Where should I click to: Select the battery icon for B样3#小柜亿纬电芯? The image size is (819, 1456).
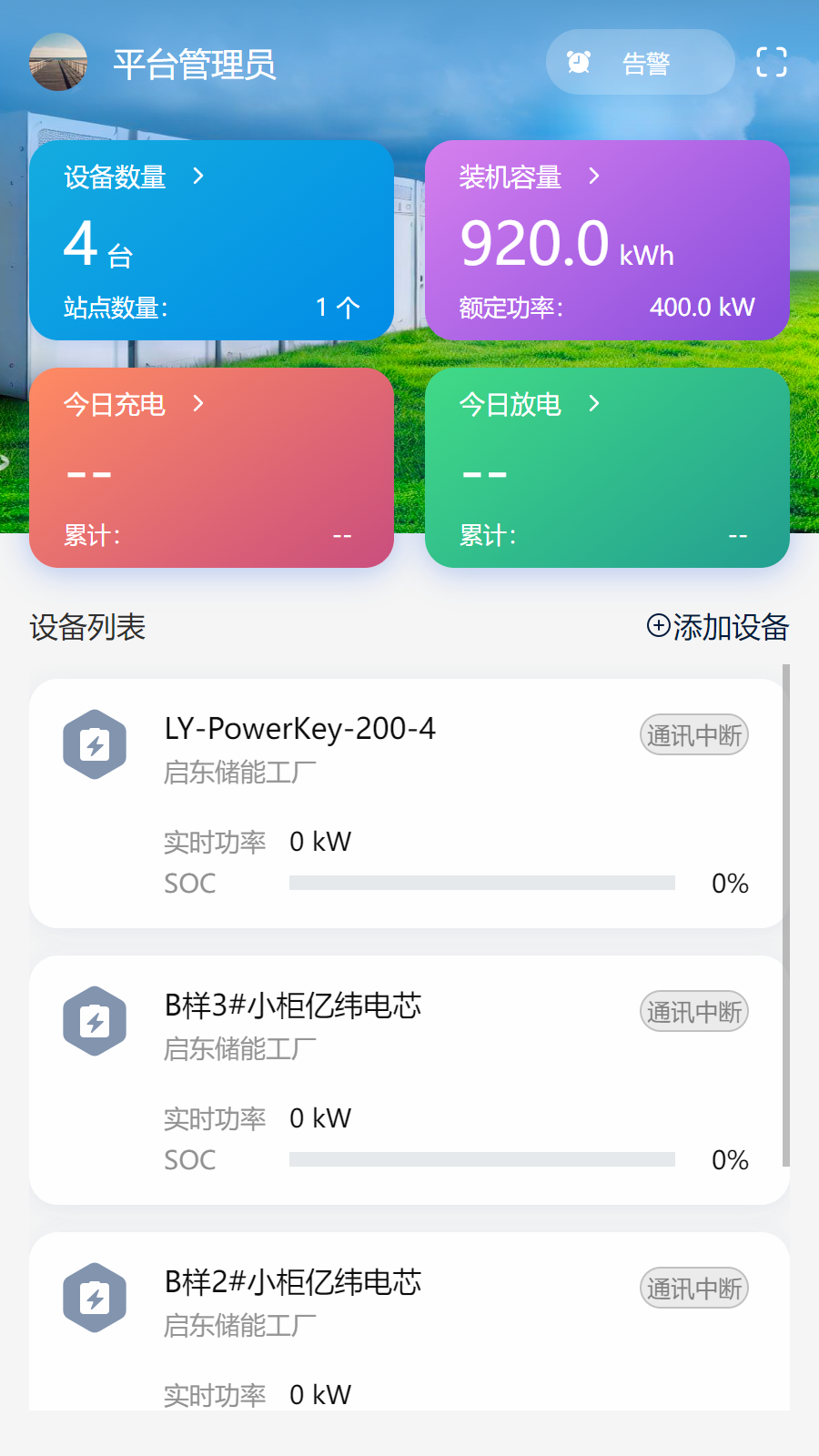(94, 1021)
